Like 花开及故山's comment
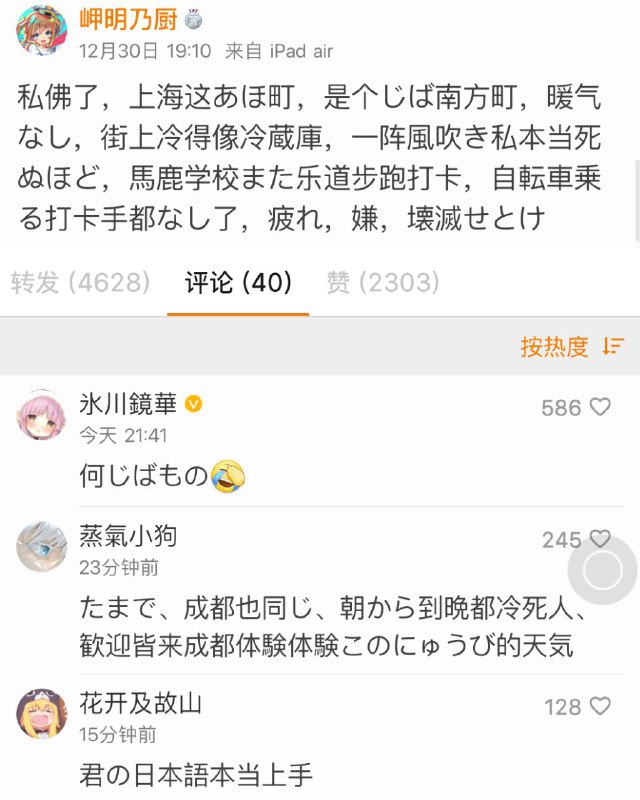 coord(600,707)
